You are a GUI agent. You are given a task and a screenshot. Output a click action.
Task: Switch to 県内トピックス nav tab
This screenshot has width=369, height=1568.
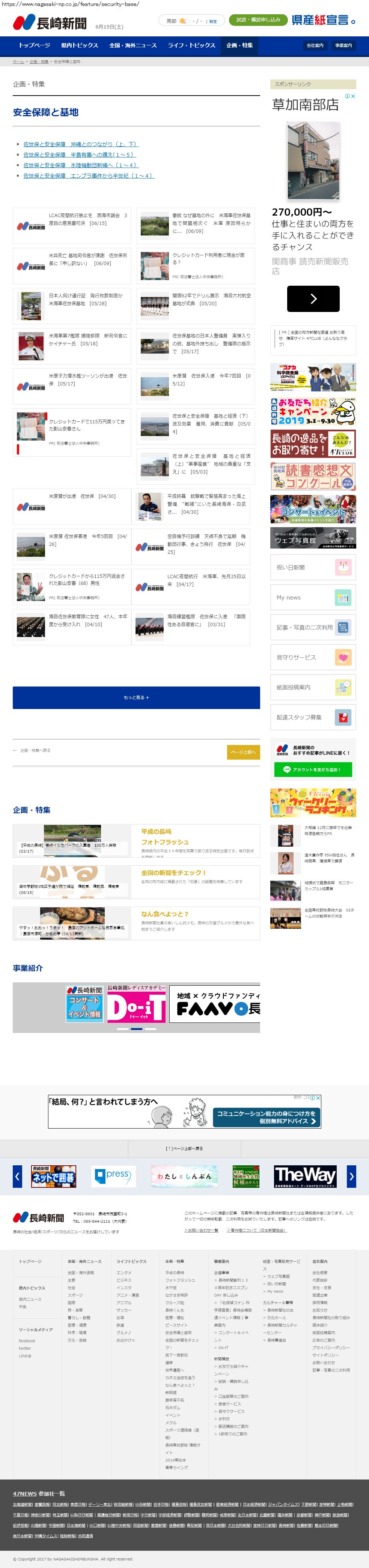80,46
